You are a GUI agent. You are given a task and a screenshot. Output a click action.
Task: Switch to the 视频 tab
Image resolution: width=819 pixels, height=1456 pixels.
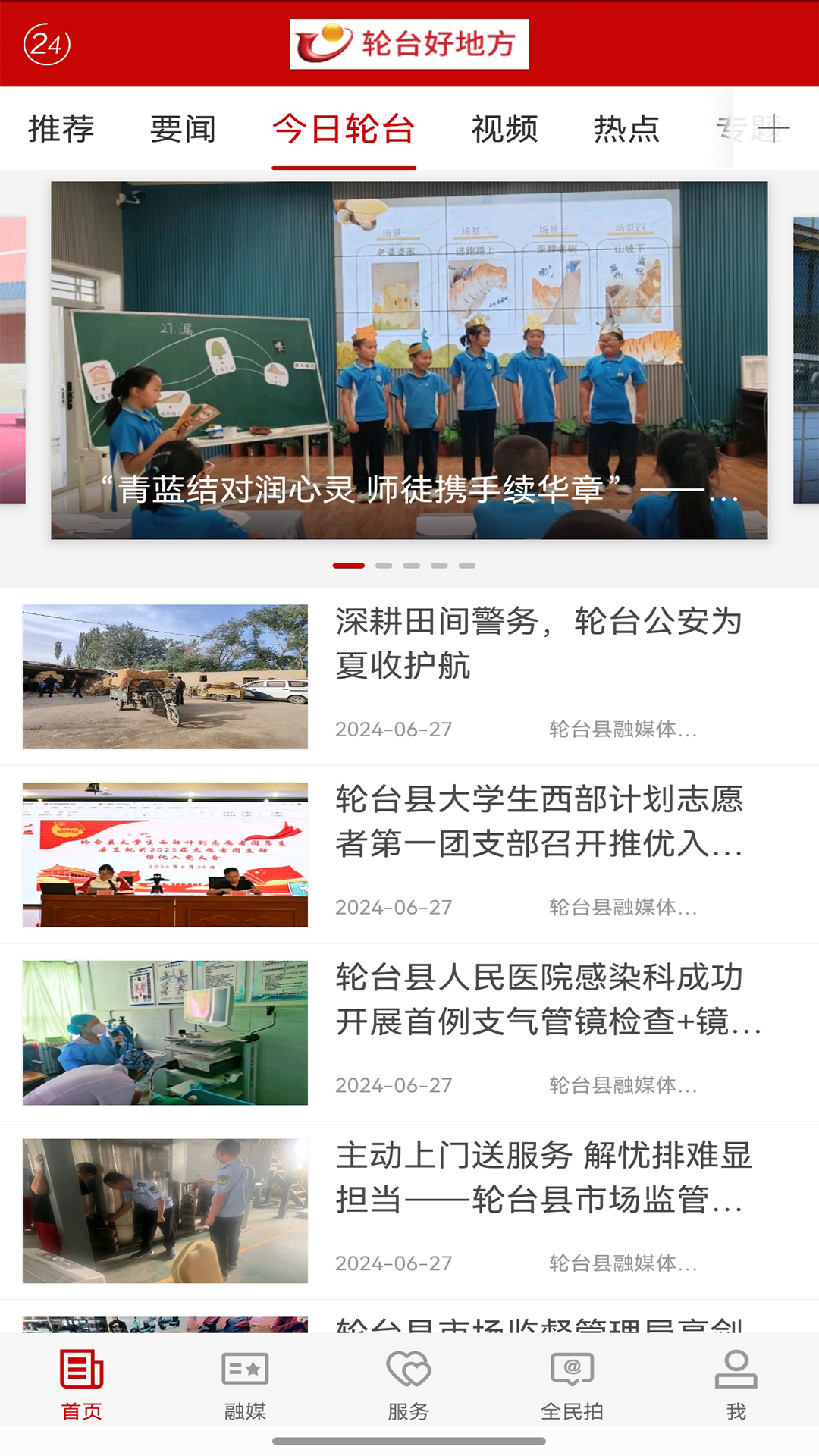[504, 129]
